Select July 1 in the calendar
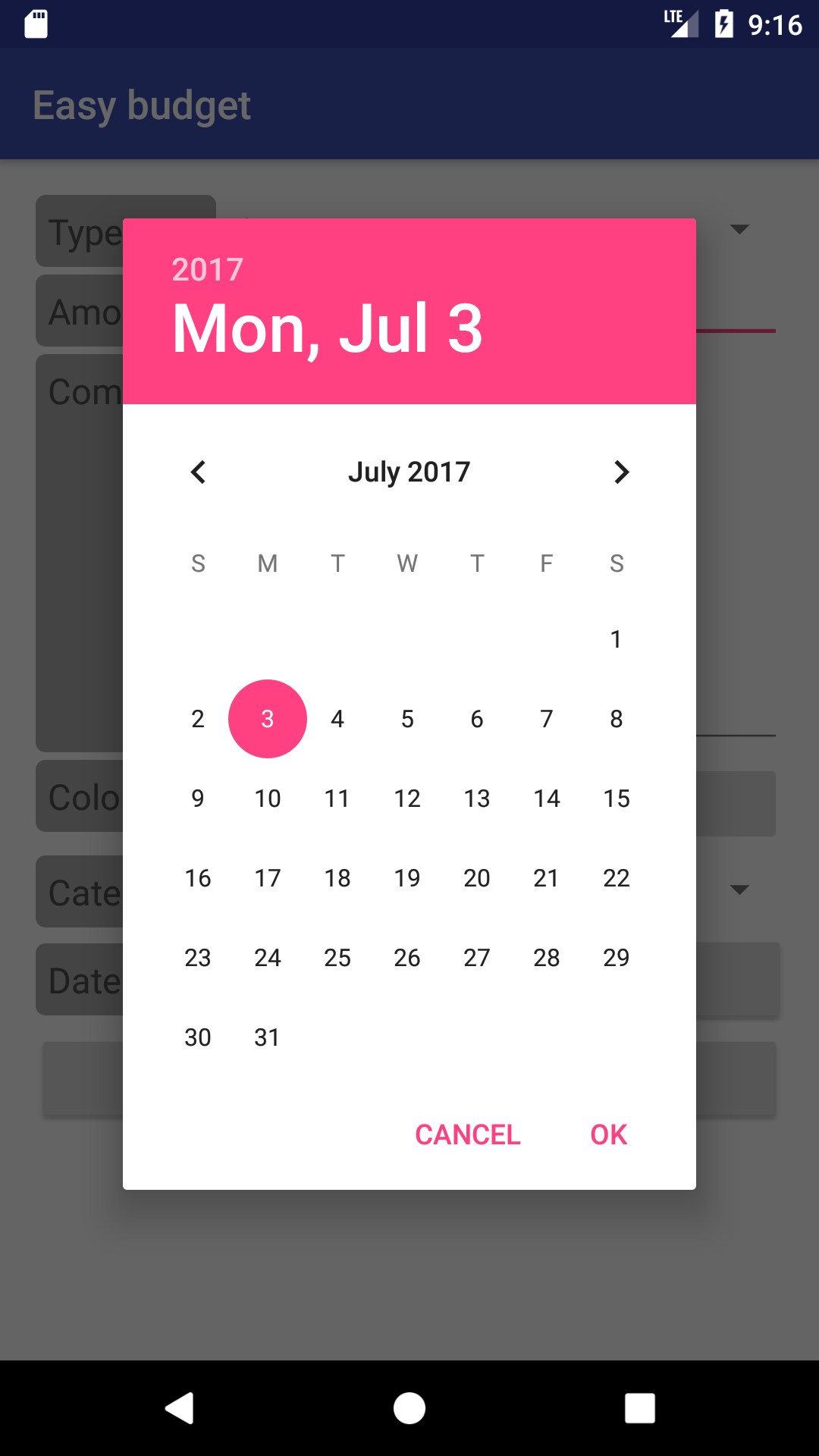Screen dimensions: 819x1456 point(617,639)
